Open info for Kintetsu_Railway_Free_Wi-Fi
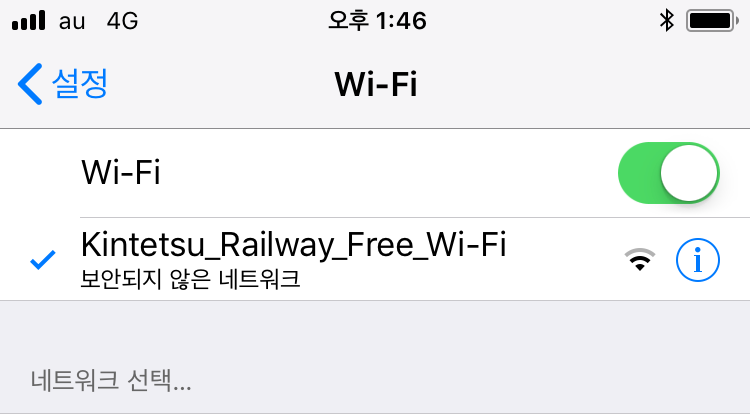750x414 pixels. click(697, 260)
